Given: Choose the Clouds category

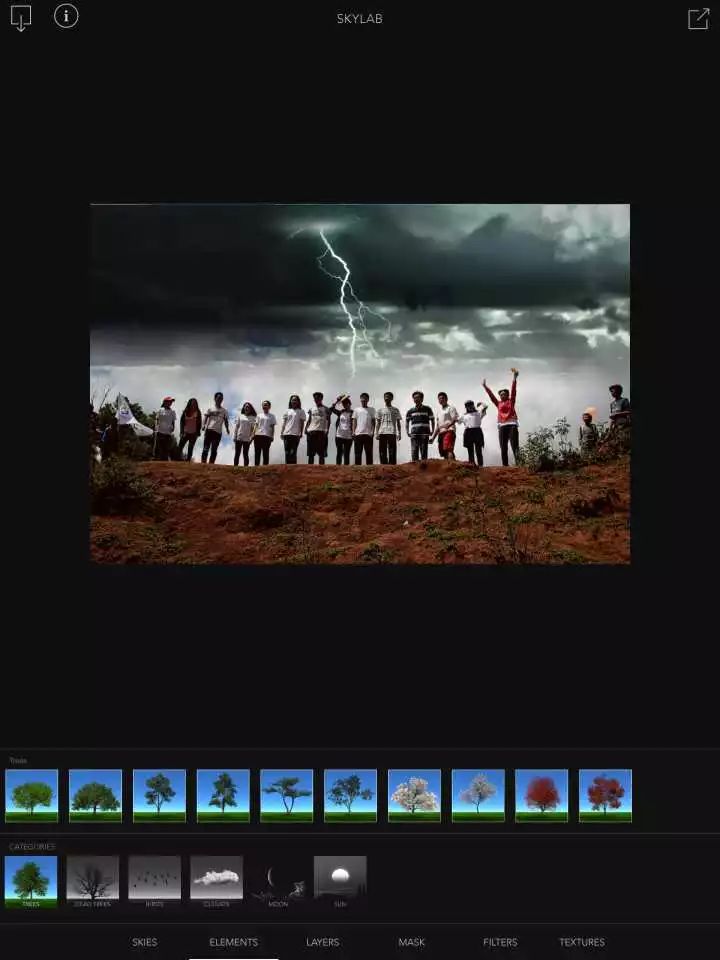Looking at the screenshot, I should point(216,881).
